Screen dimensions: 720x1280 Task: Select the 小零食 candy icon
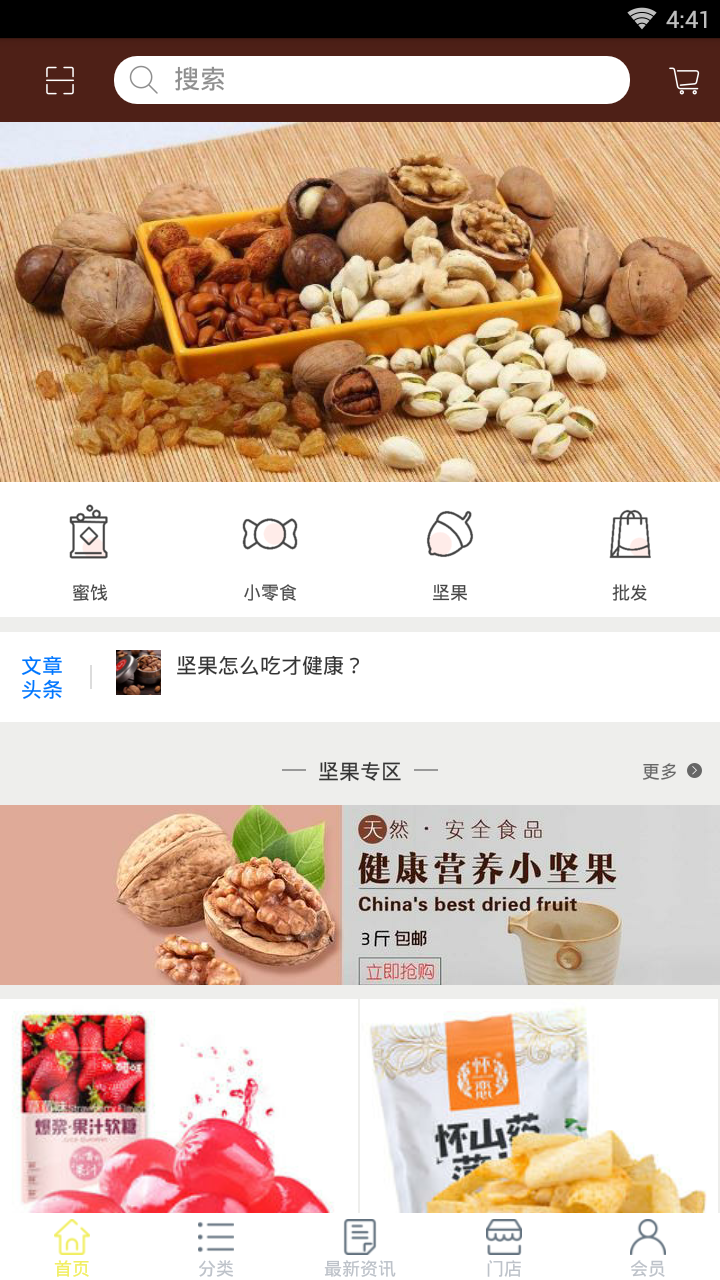coord(269,535)
